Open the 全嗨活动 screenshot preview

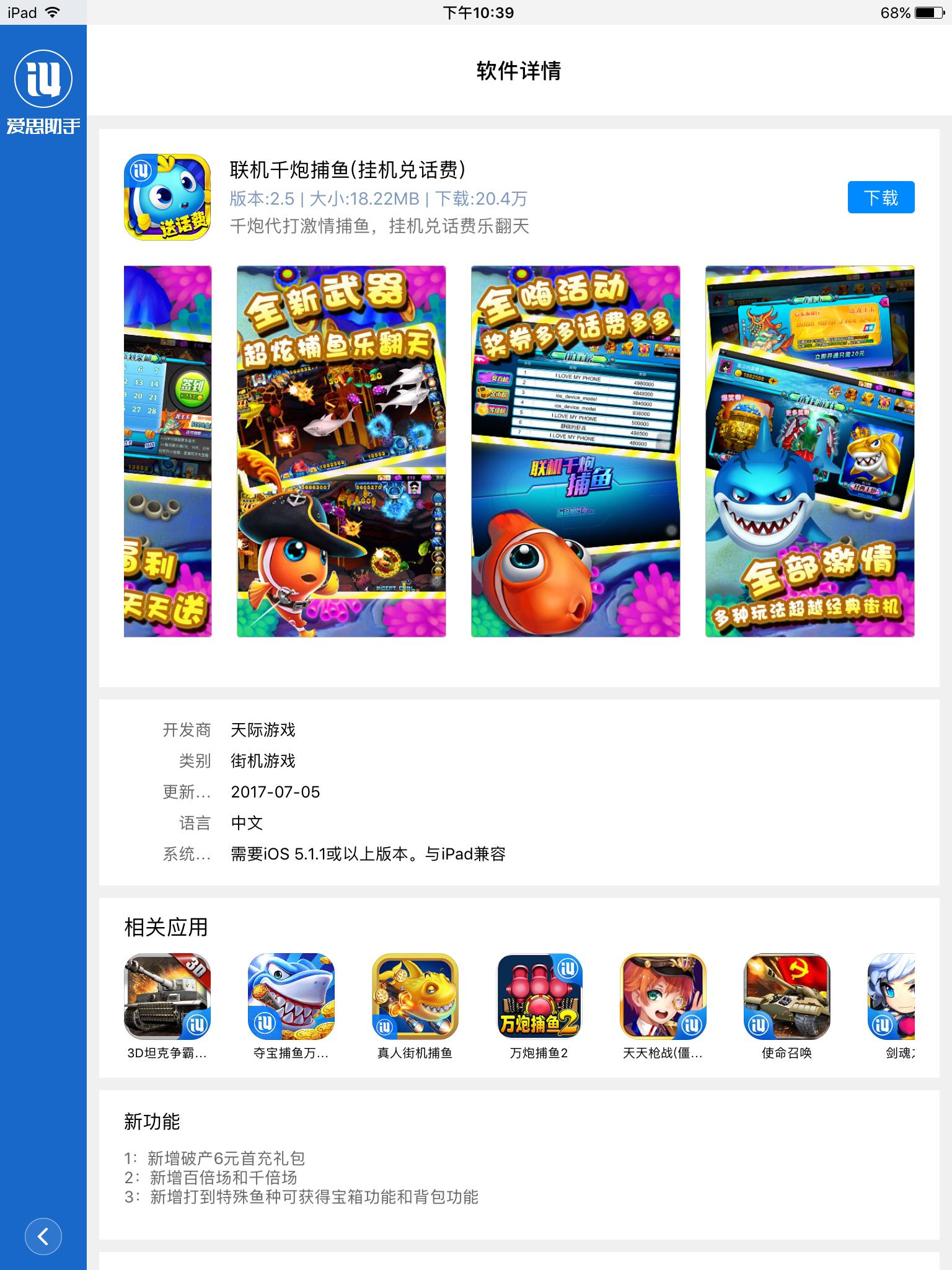(575, 451)
